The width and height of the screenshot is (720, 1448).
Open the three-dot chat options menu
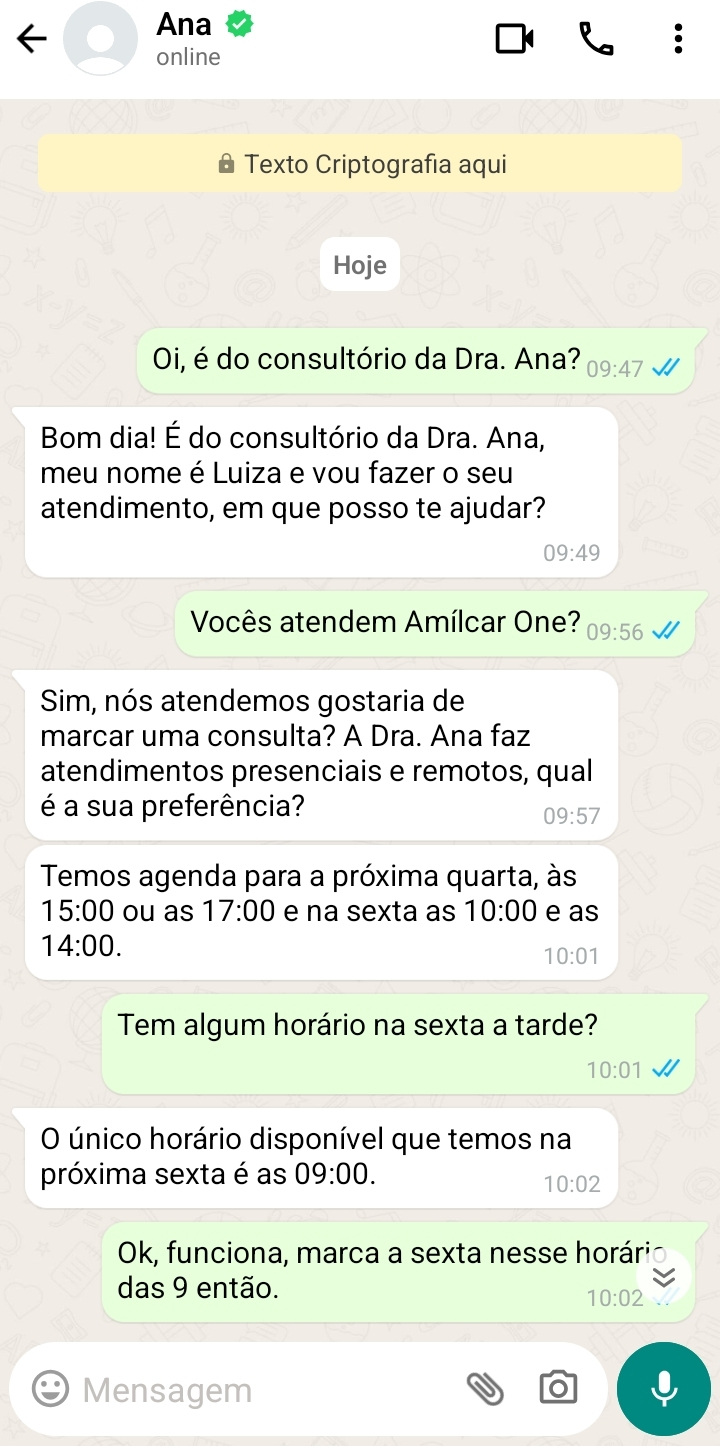678,39
